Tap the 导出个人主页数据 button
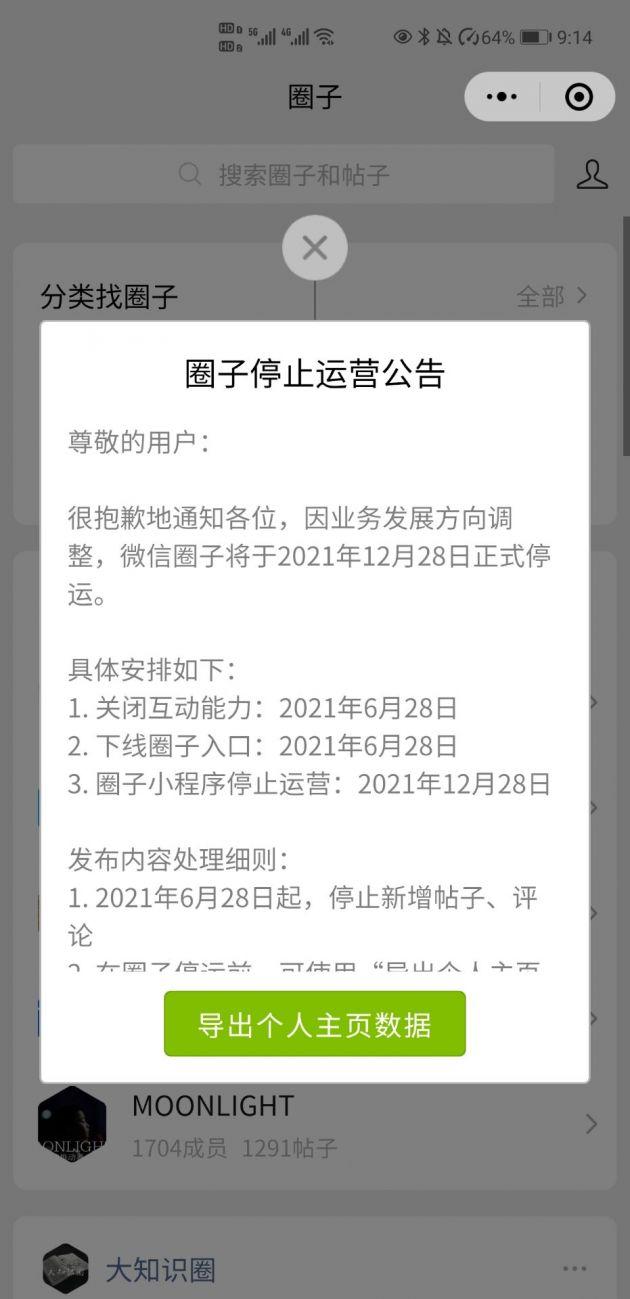The image size is (630, 1299). click(x=315, y=1024)
